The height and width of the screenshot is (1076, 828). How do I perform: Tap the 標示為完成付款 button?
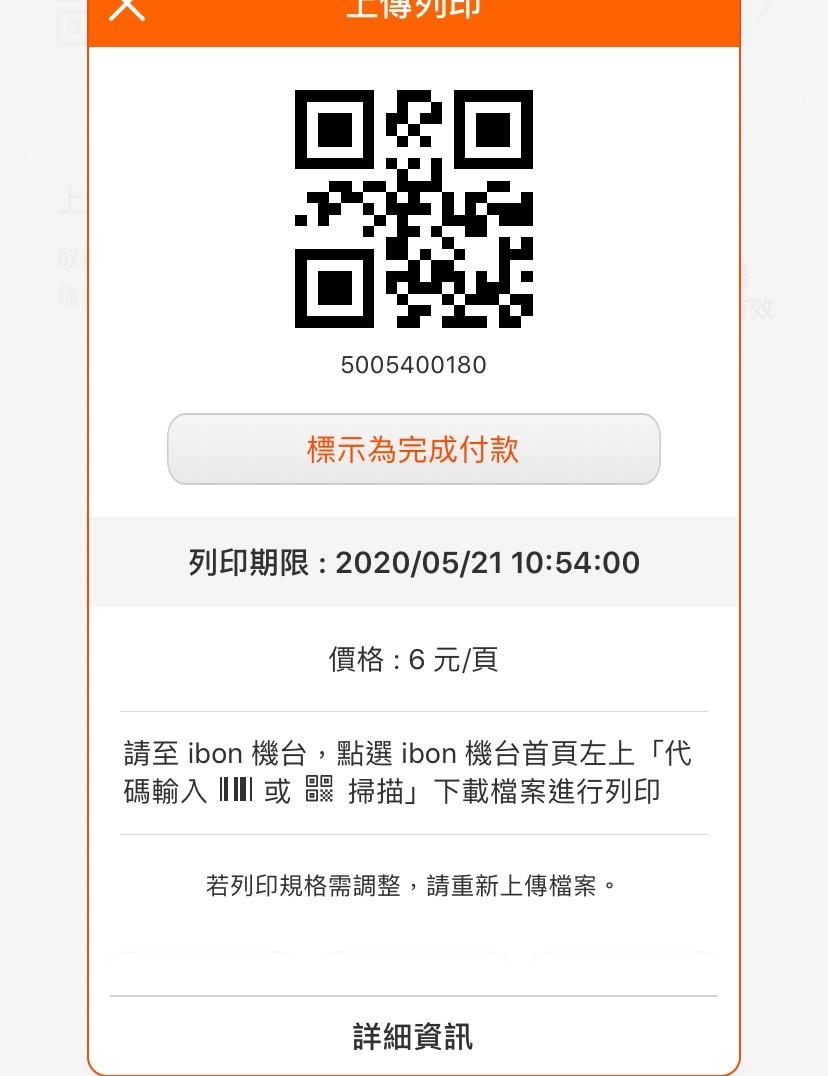413,450
